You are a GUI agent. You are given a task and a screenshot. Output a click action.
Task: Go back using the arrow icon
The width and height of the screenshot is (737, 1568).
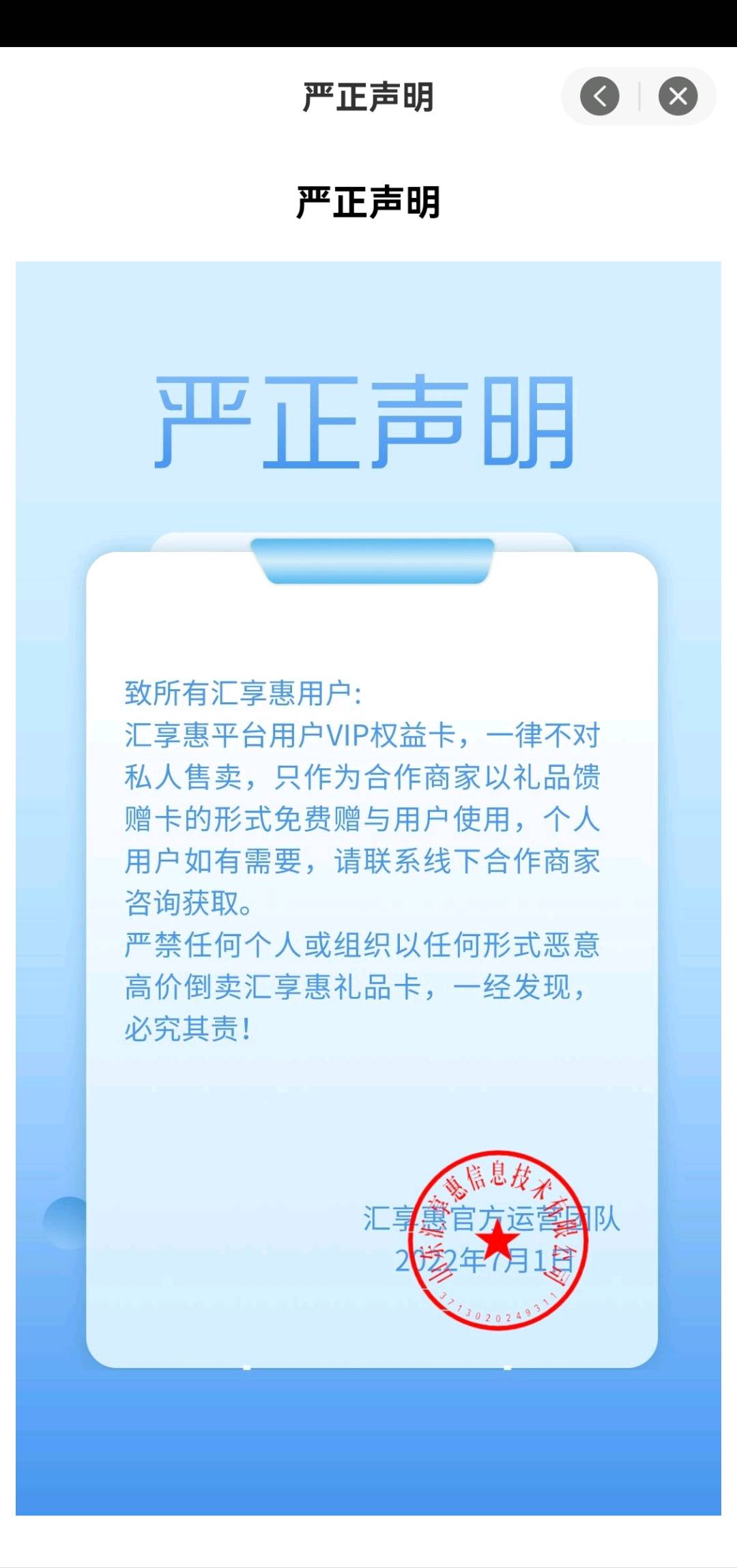coord(600,96)
